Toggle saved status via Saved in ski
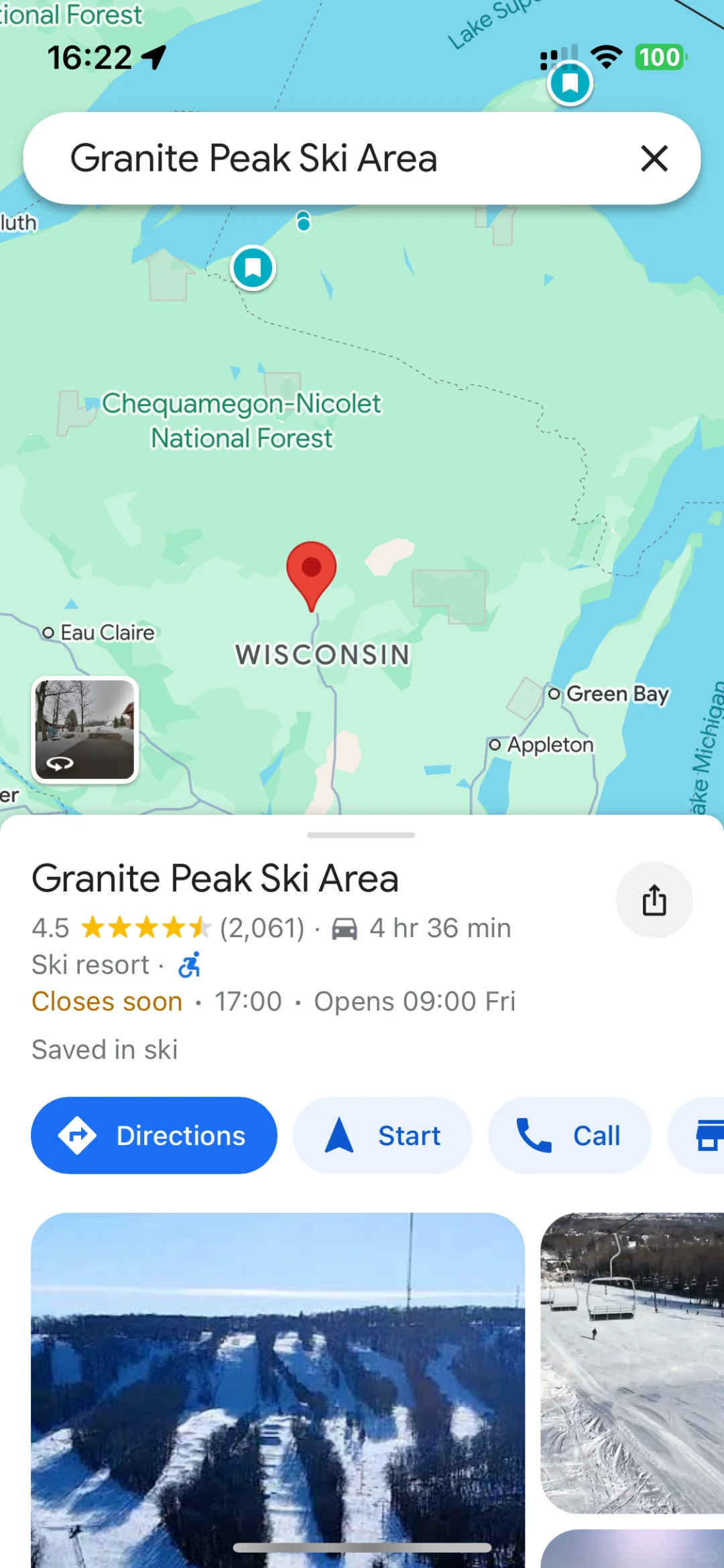The height and width of the screenshot is (1568, 724). point(105,1048)
